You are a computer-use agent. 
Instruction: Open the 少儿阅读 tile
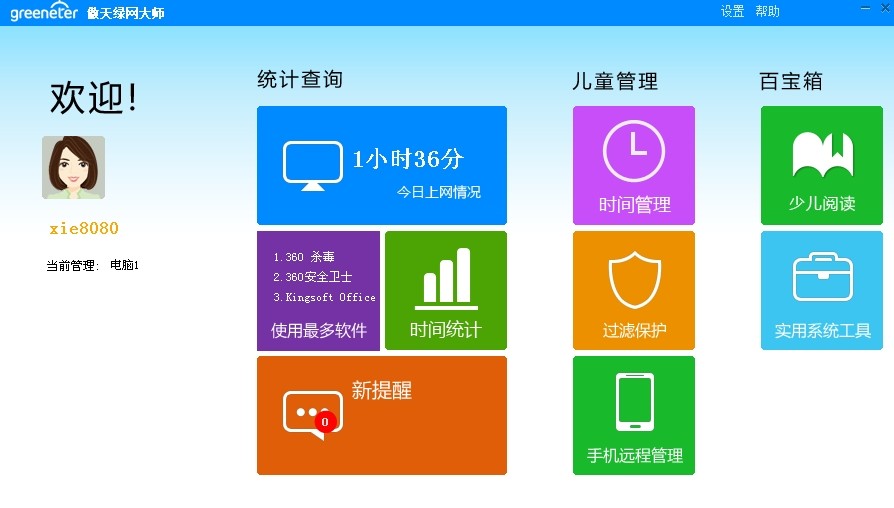click(x=821, y=165)
